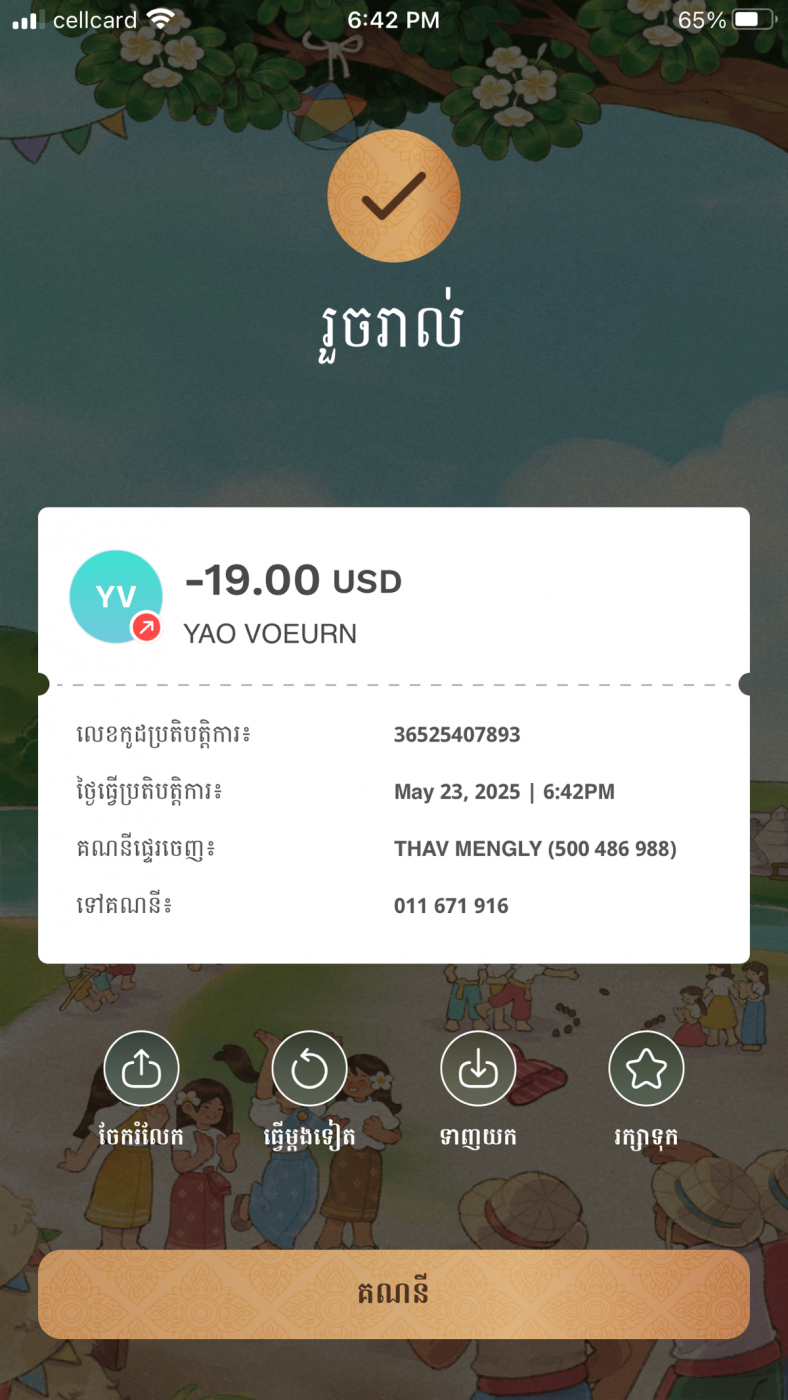Repeat this transfer again
The width and height of the screenshot is (788, 1400).
[309, 1069]
